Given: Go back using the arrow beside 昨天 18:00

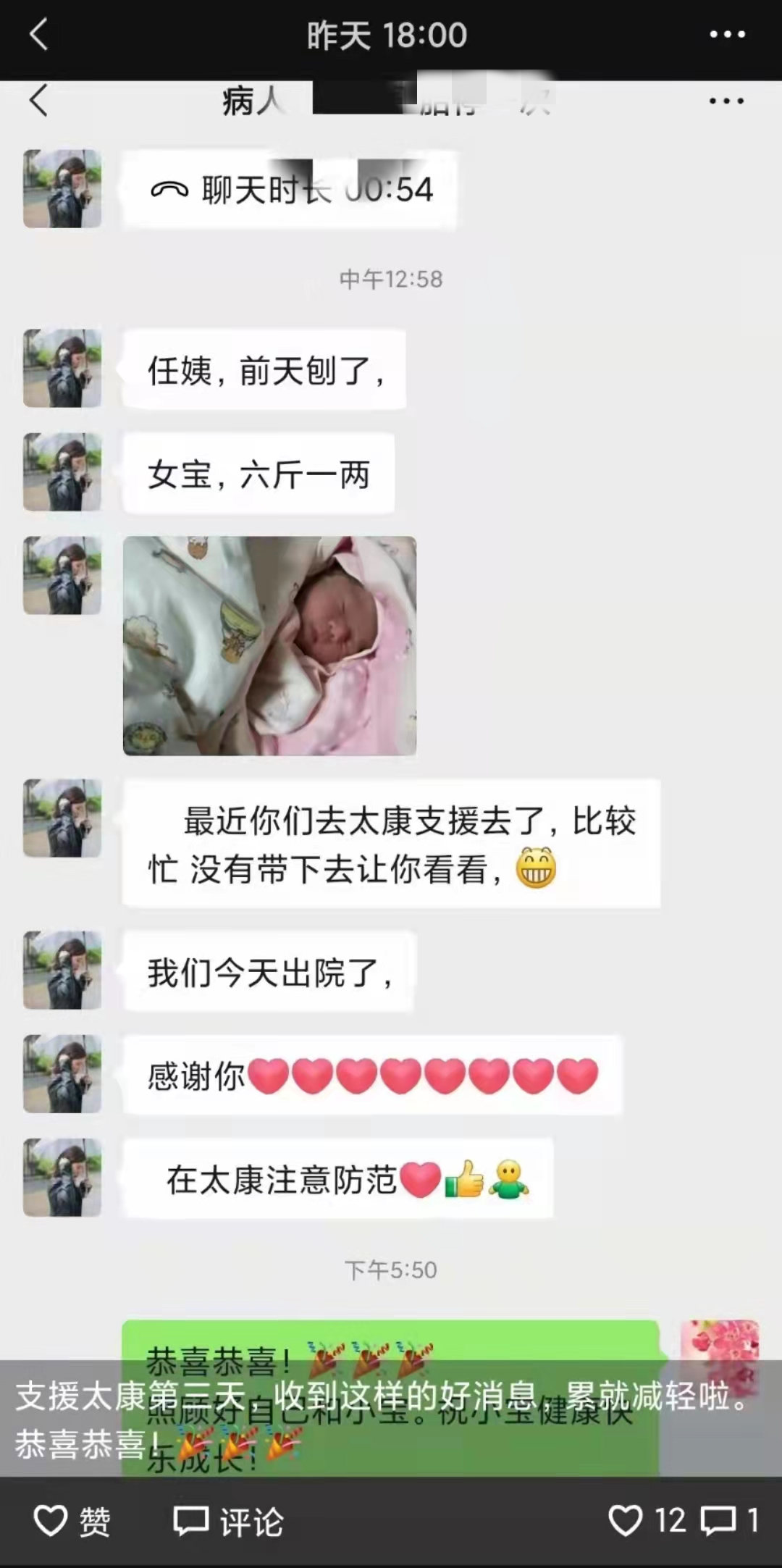Looking at the screenshot, I should point(38,35).
